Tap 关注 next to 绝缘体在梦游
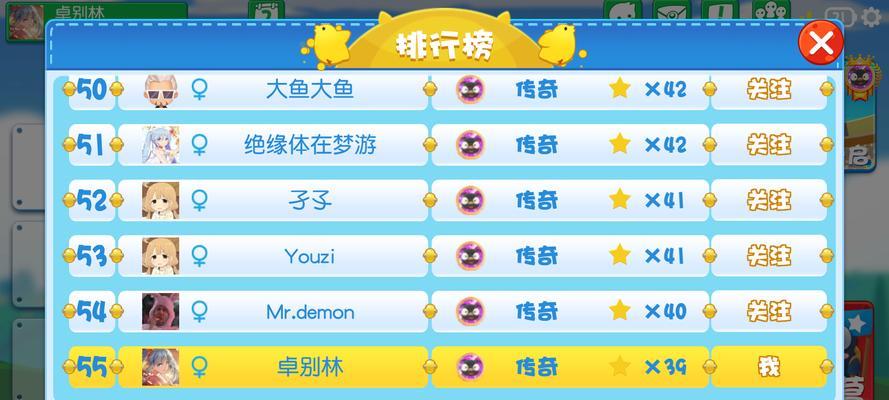Image resolution: width=889 pixels, height=400 pixels. click(x=768, y=145)
